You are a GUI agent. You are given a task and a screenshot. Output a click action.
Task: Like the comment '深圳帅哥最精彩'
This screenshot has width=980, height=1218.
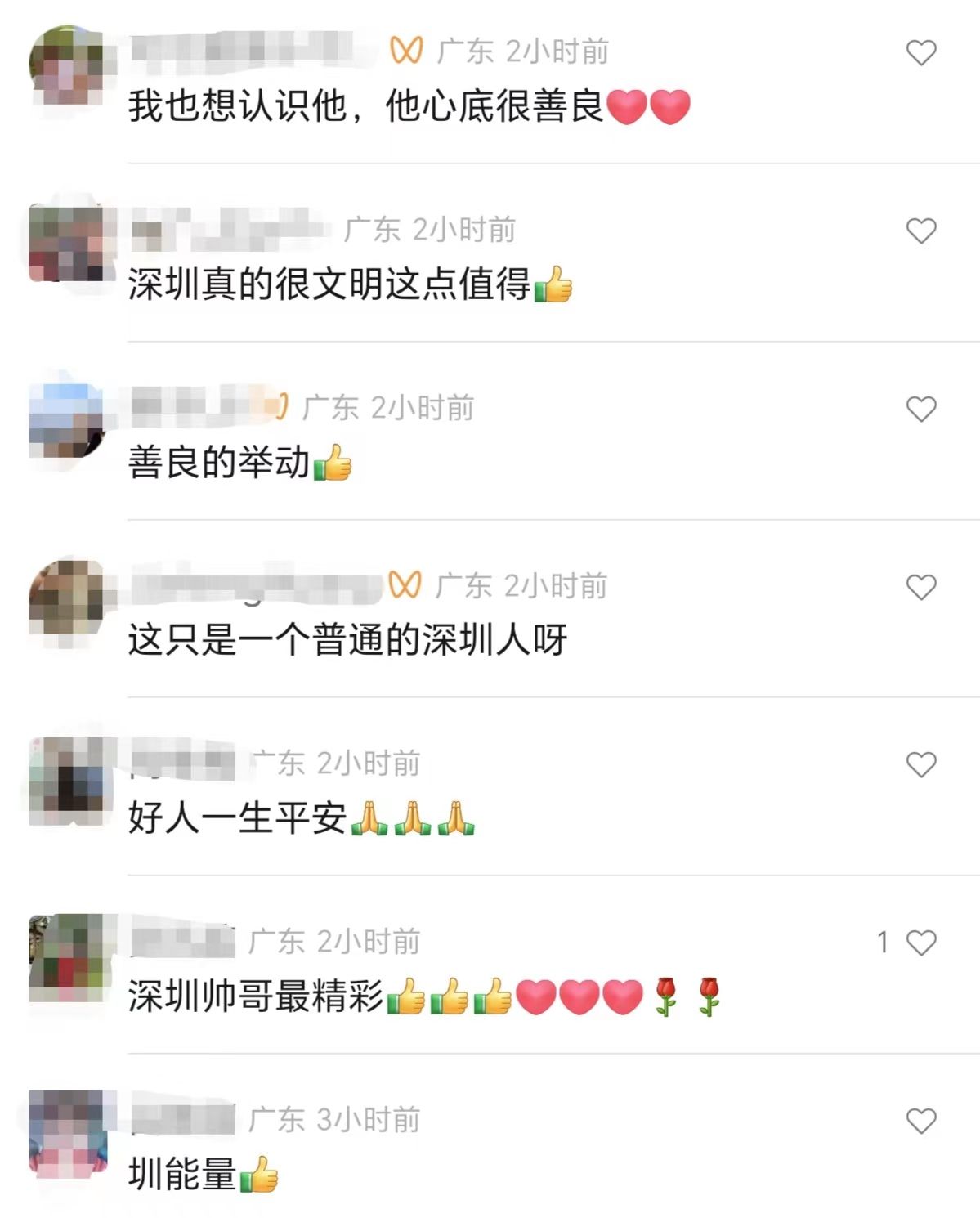(920, 943)
